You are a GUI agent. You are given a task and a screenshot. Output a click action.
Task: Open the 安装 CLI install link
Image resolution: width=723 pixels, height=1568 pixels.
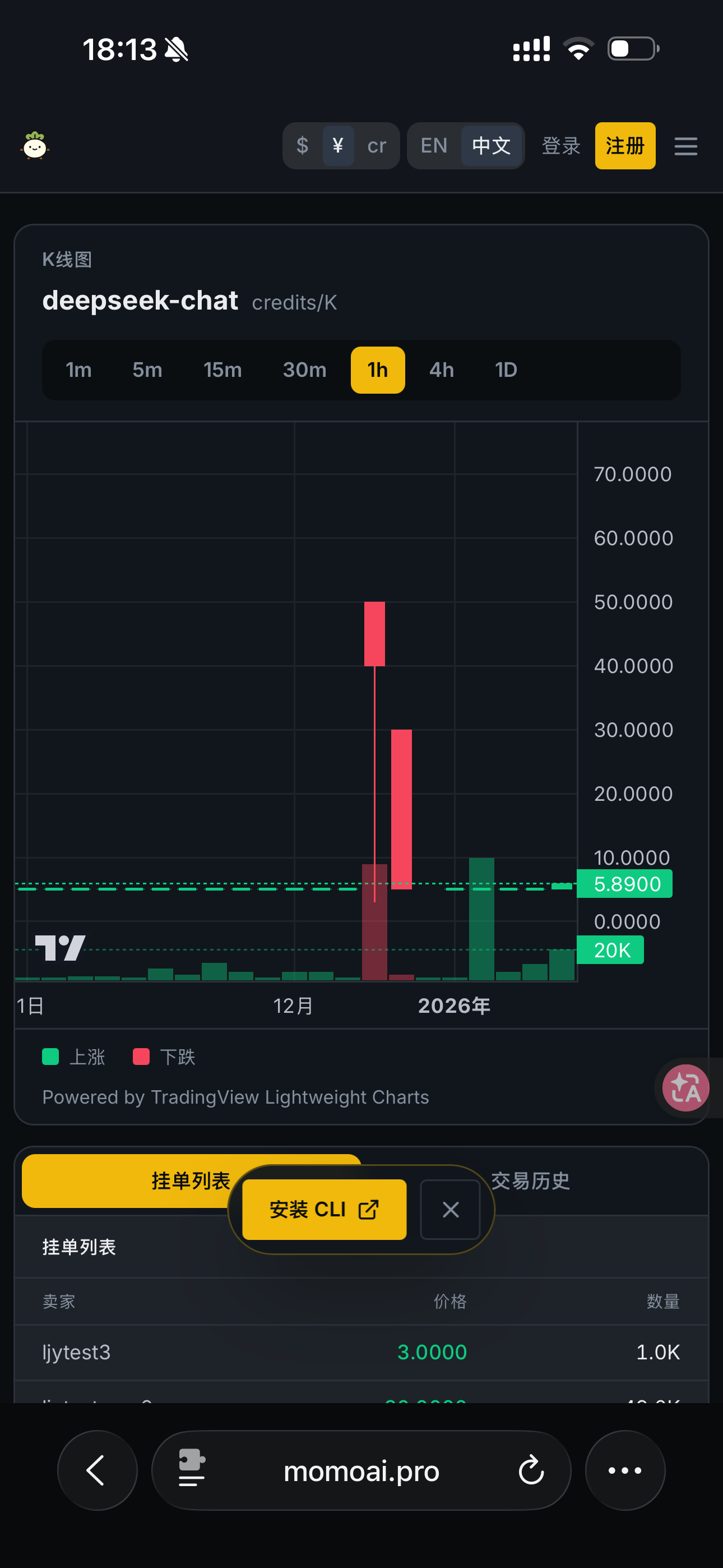pos(325,1210)
